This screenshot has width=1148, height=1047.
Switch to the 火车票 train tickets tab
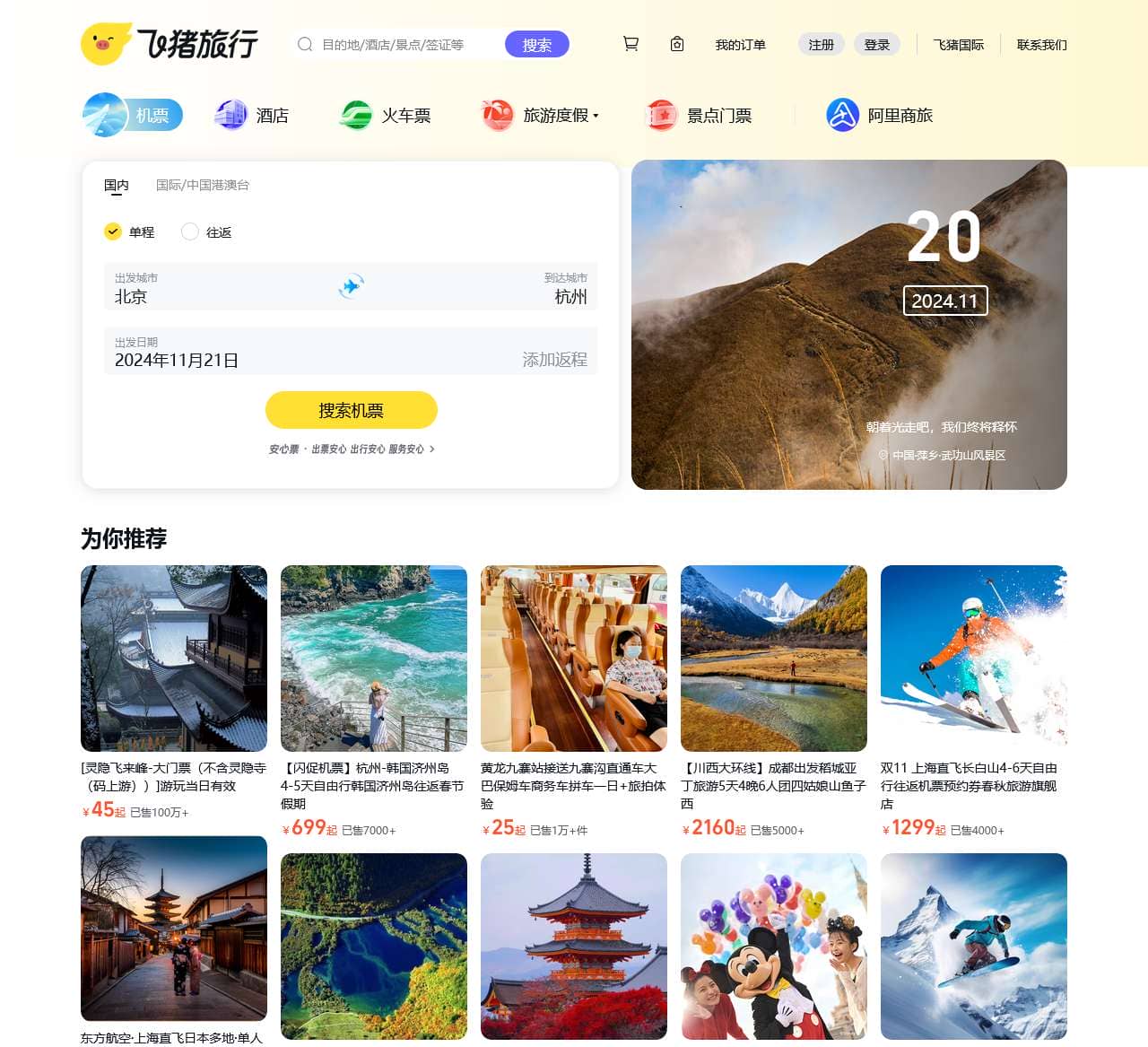click(x=386, y=116)
